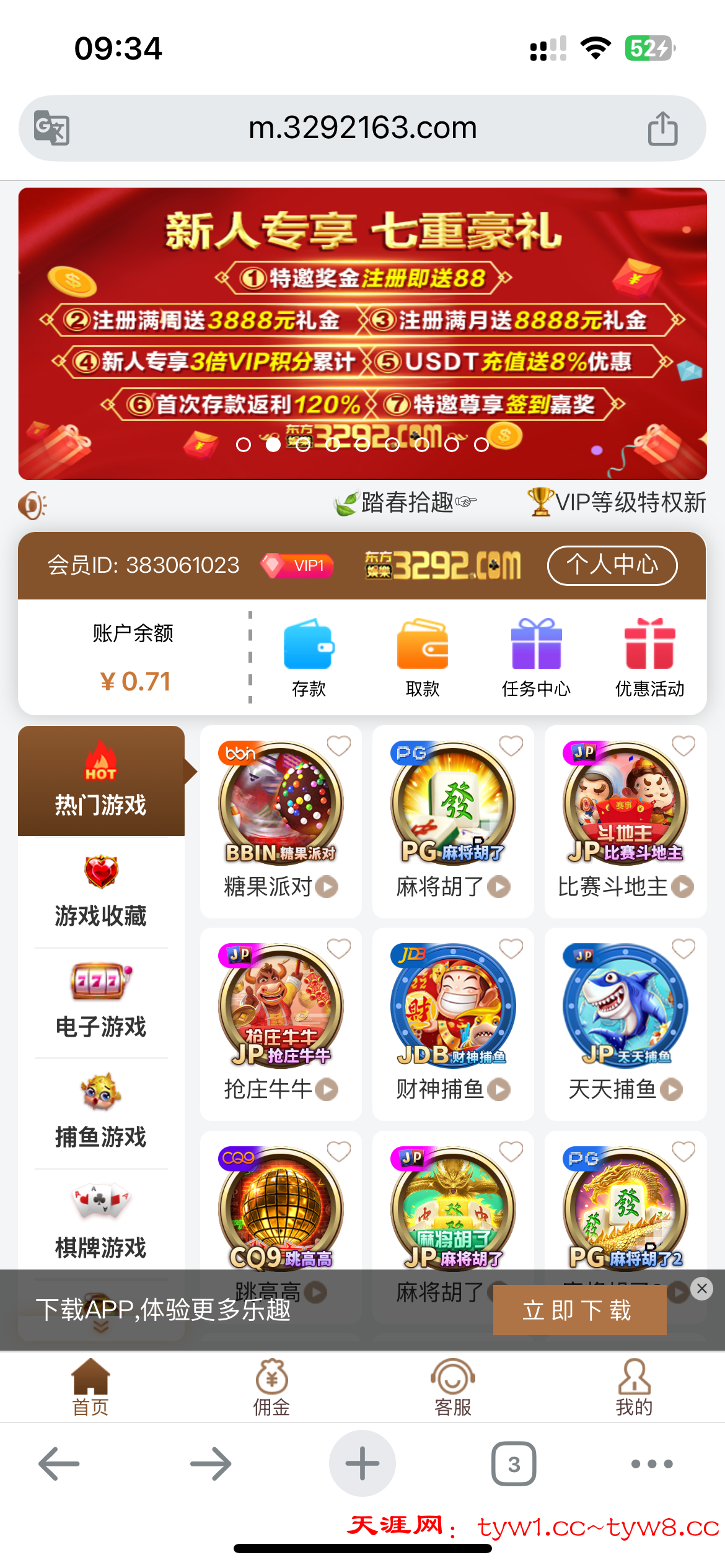Open the 客服 customer service tab
725x1568 pixels.
point(453,1387)
